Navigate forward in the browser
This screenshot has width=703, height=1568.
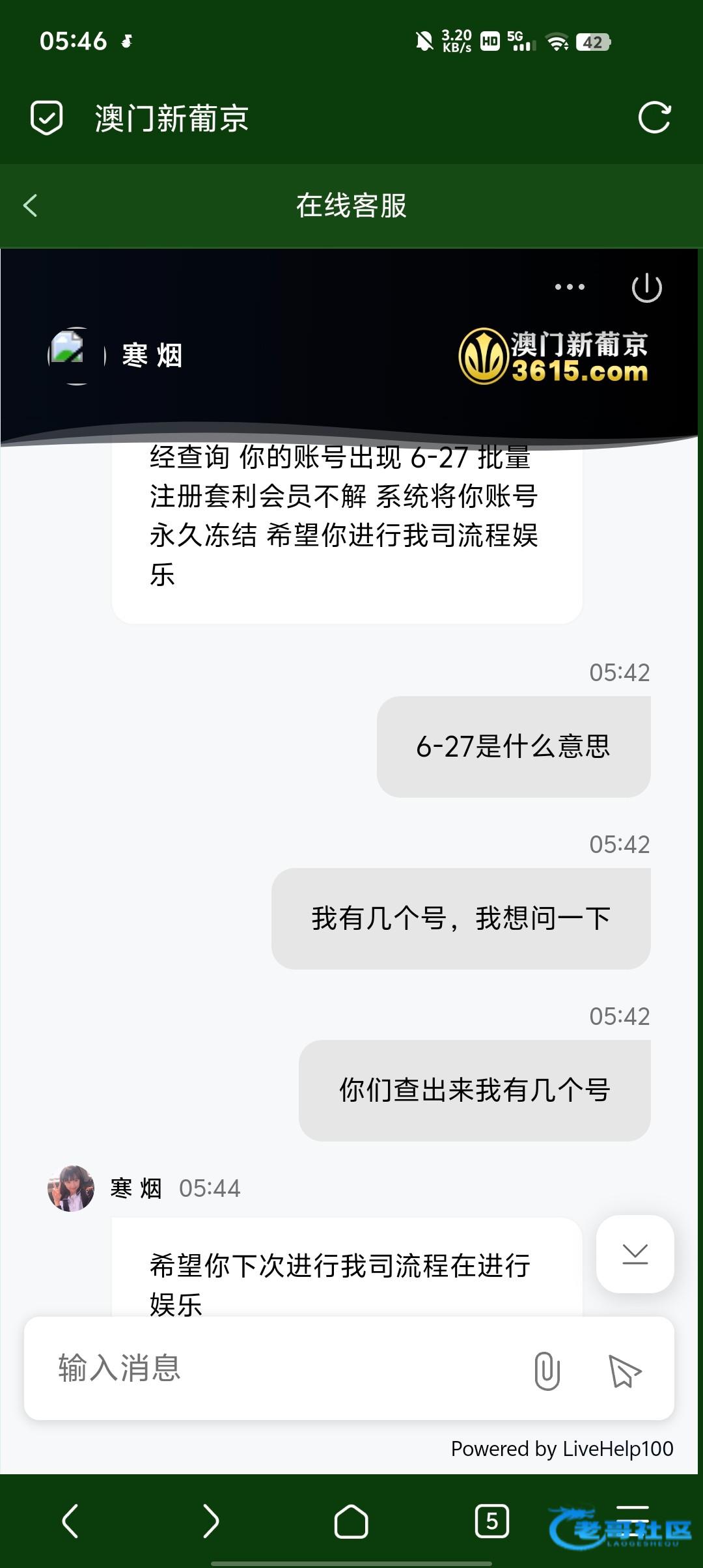click(x=211, y=1522)
